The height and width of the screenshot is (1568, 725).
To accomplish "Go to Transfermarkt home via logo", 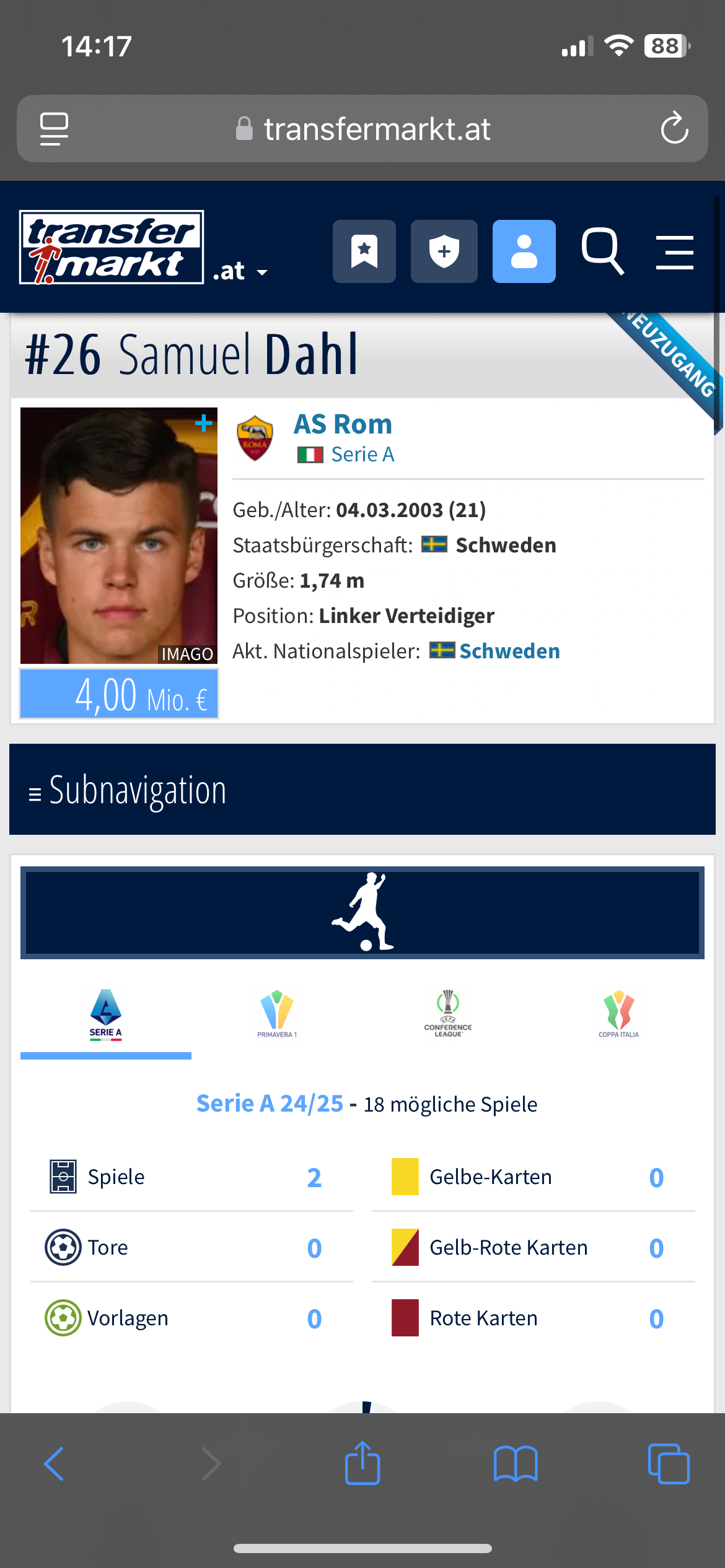I will pos(112,247).
